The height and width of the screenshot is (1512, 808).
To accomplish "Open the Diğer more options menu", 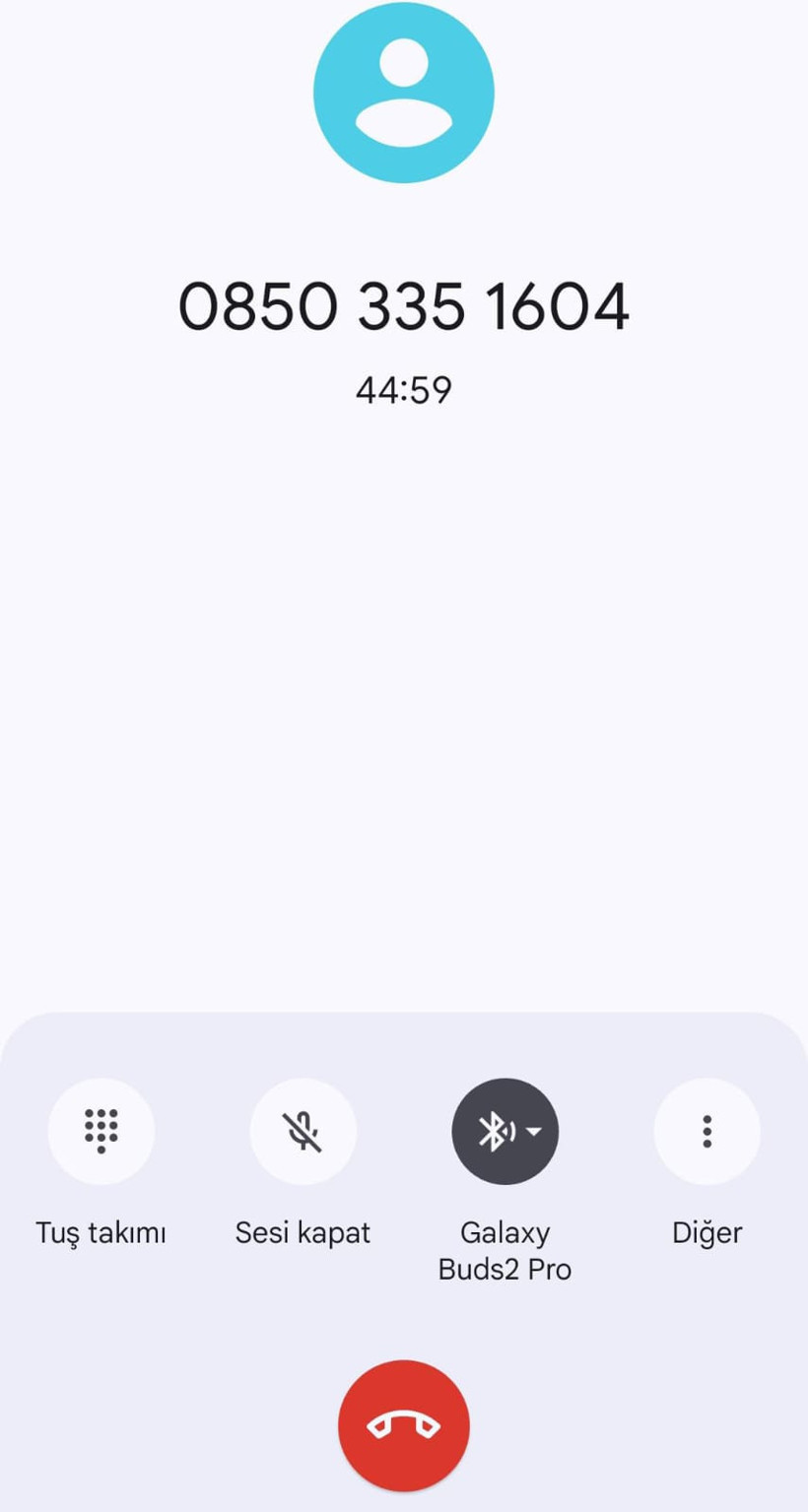I will (707, 1131).
